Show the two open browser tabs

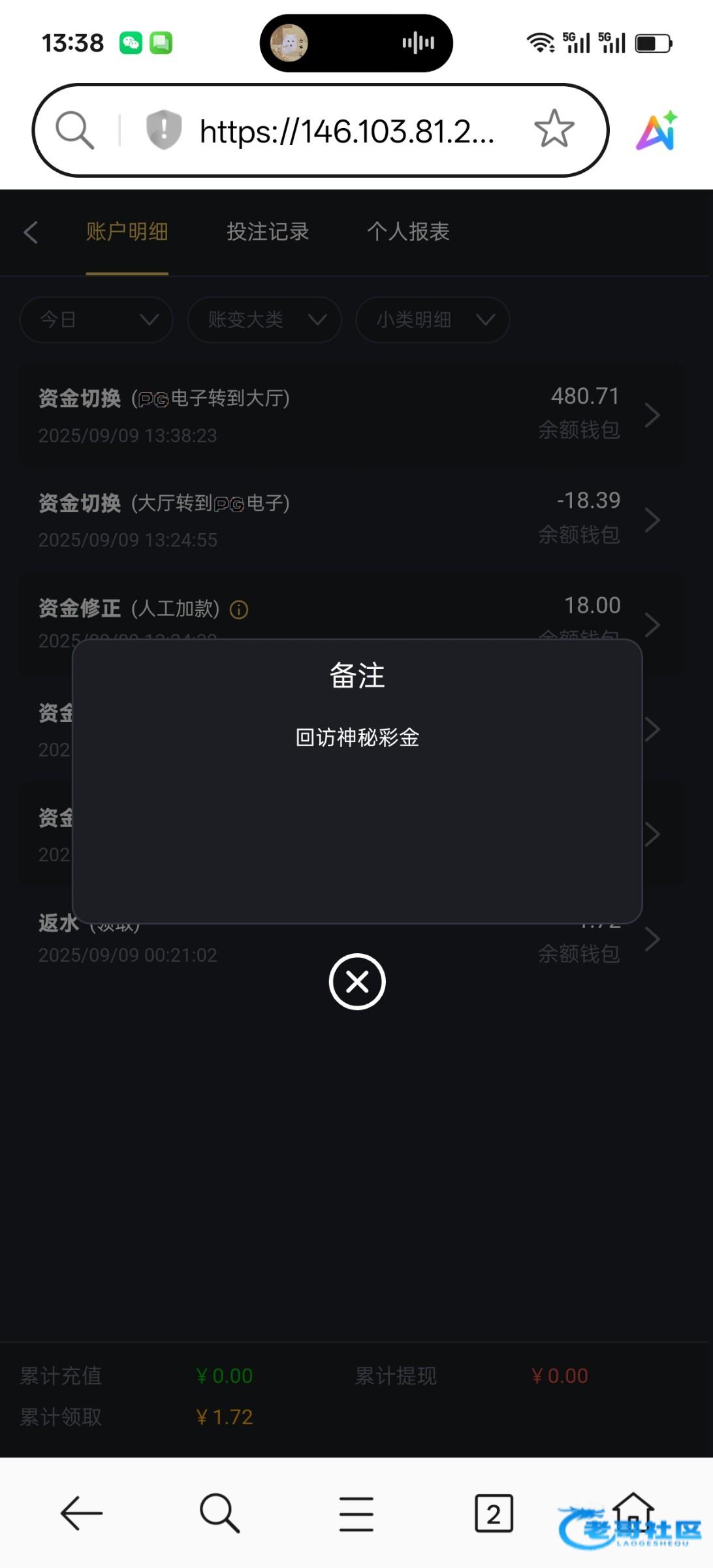(x=494, y=1513)
